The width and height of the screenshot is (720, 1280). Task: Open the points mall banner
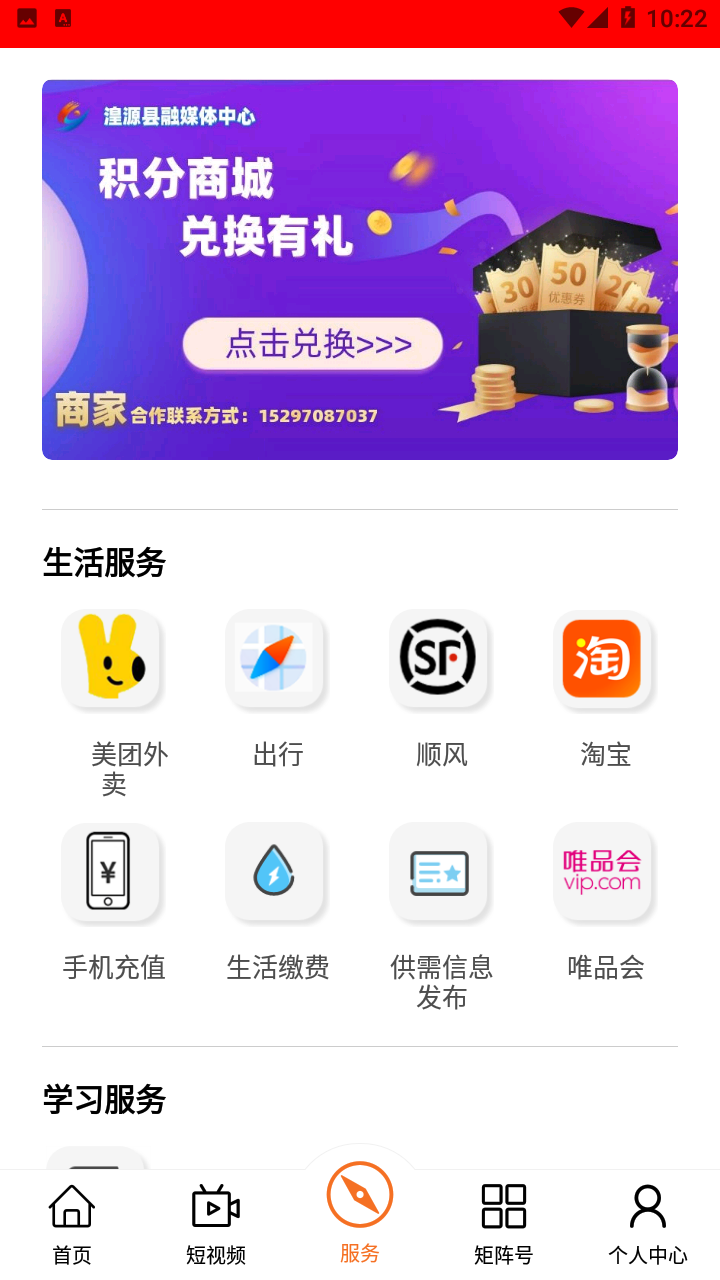tap(359, 269)
